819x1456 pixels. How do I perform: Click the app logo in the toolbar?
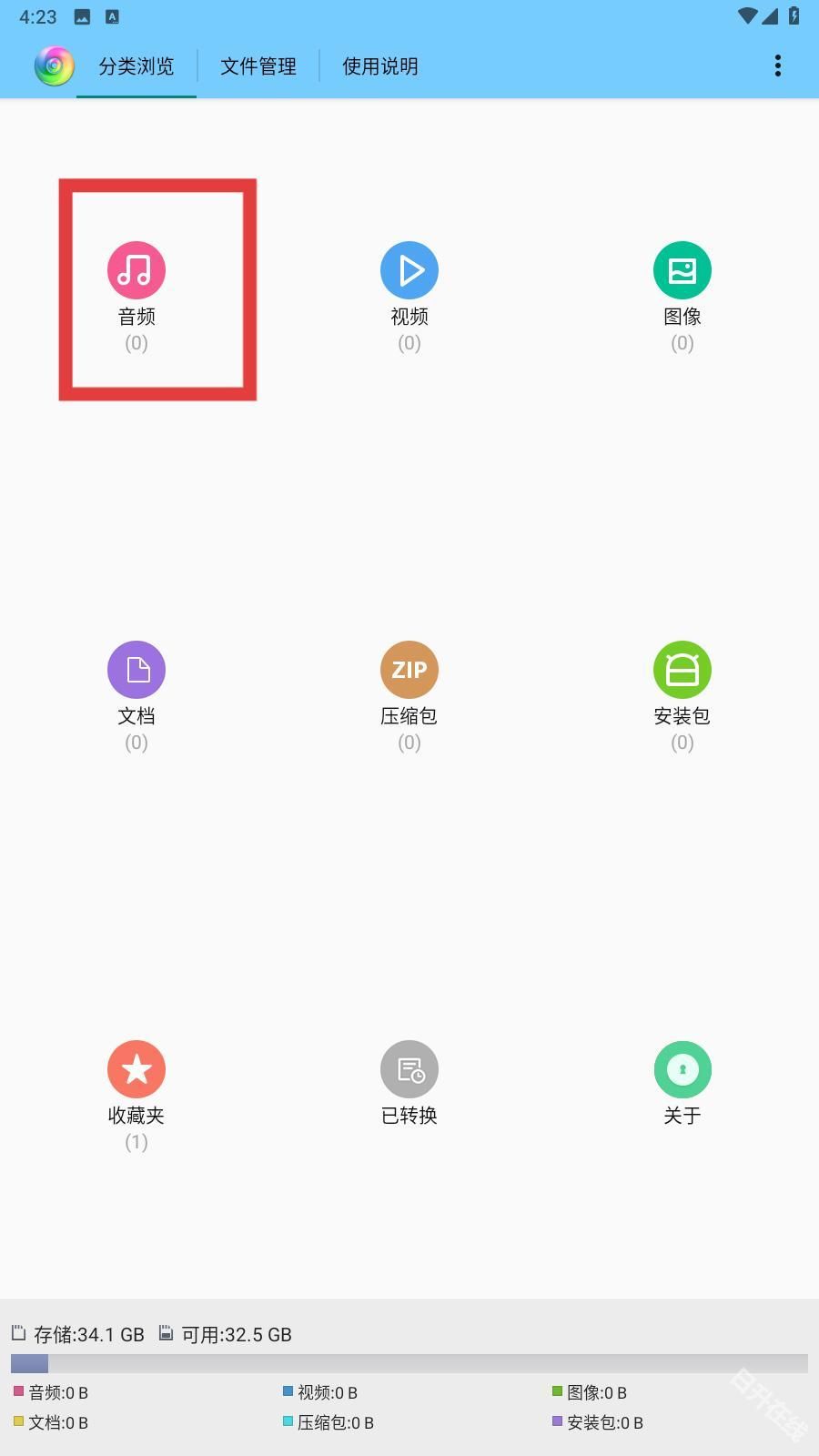pyautogui.click(x=52, y=65)
